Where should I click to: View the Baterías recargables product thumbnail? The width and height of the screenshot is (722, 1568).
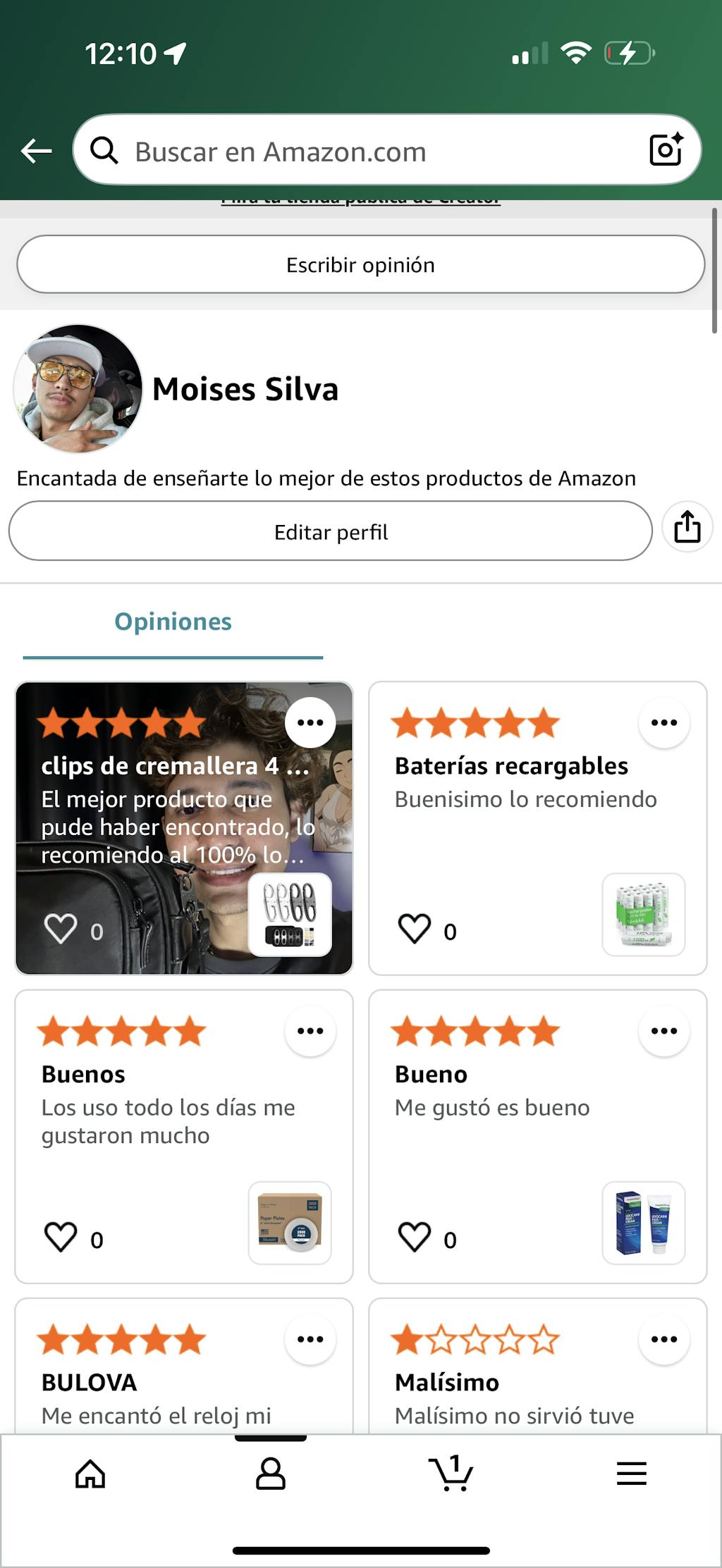[x=643, y=915]
